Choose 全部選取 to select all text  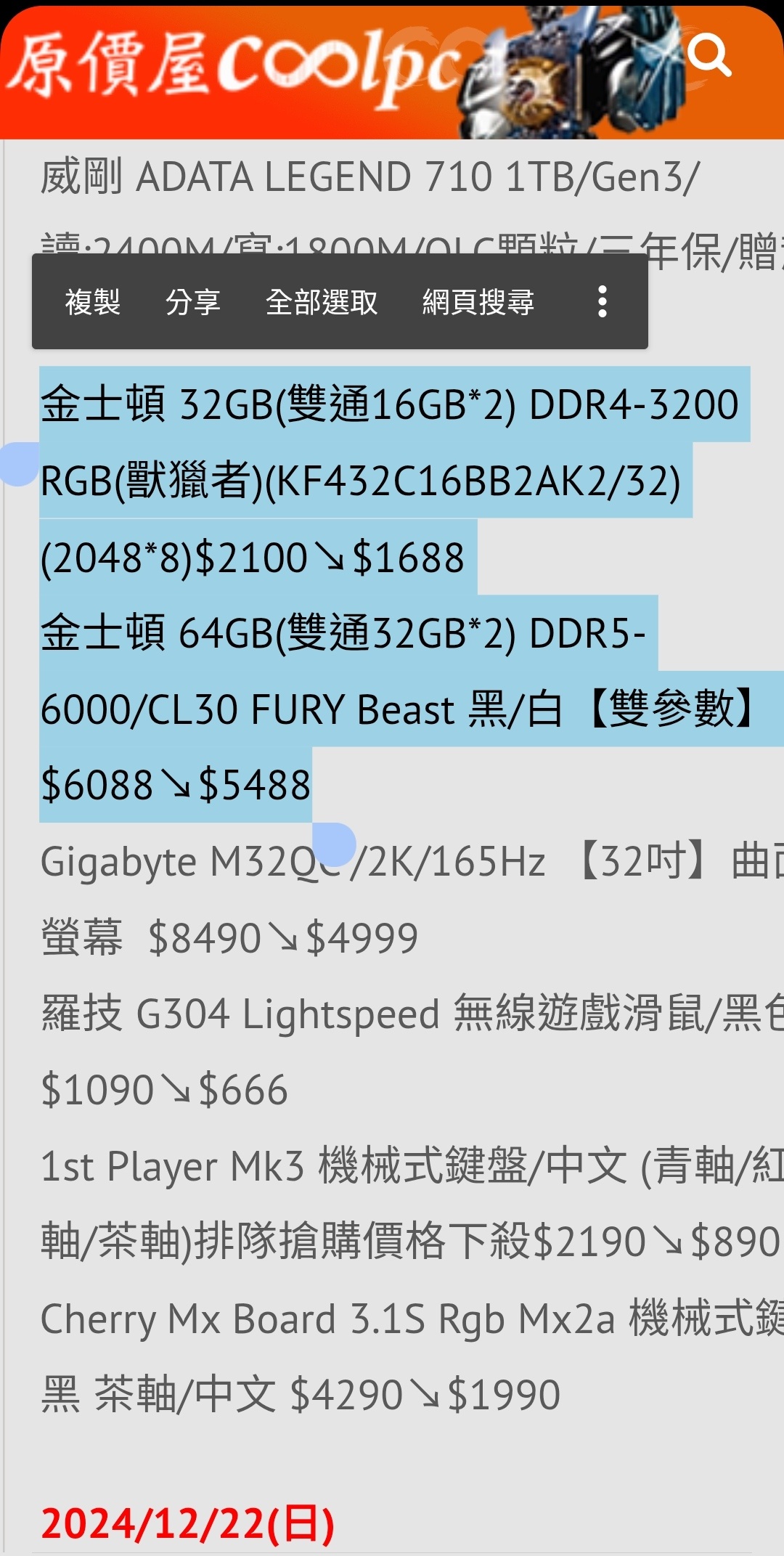click(x=322, y=302)
